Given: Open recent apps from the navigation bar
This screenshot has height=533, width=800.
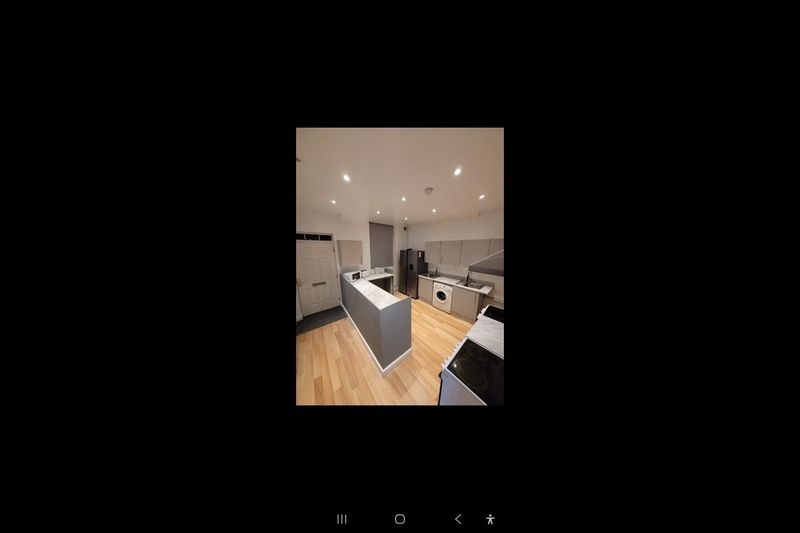Looking at the screenshot, I should 342,519.
